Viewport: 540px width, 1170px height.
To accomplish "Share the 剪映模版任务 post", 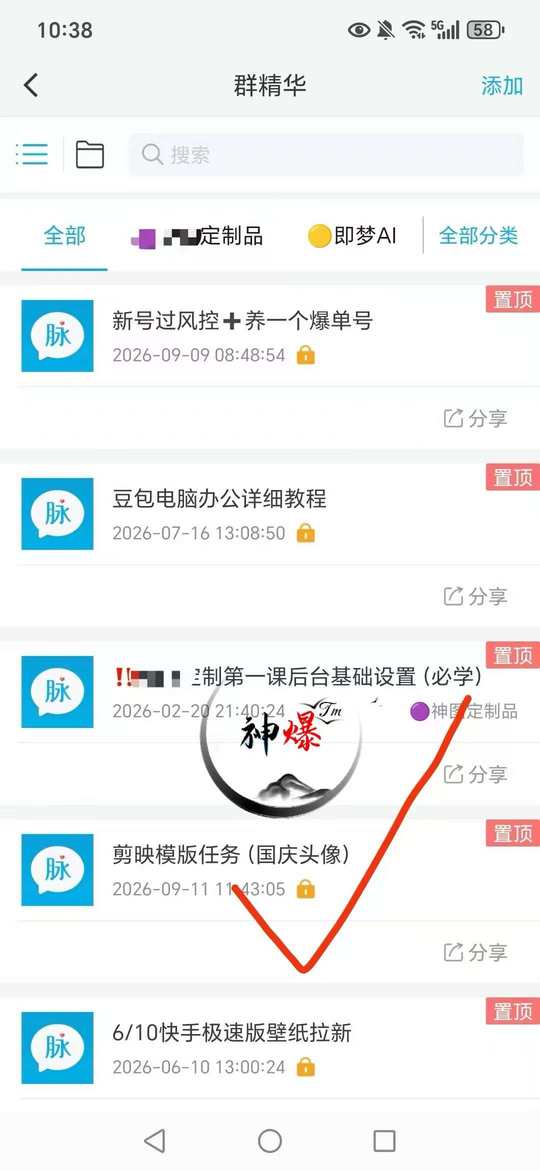I will [476, 952].
